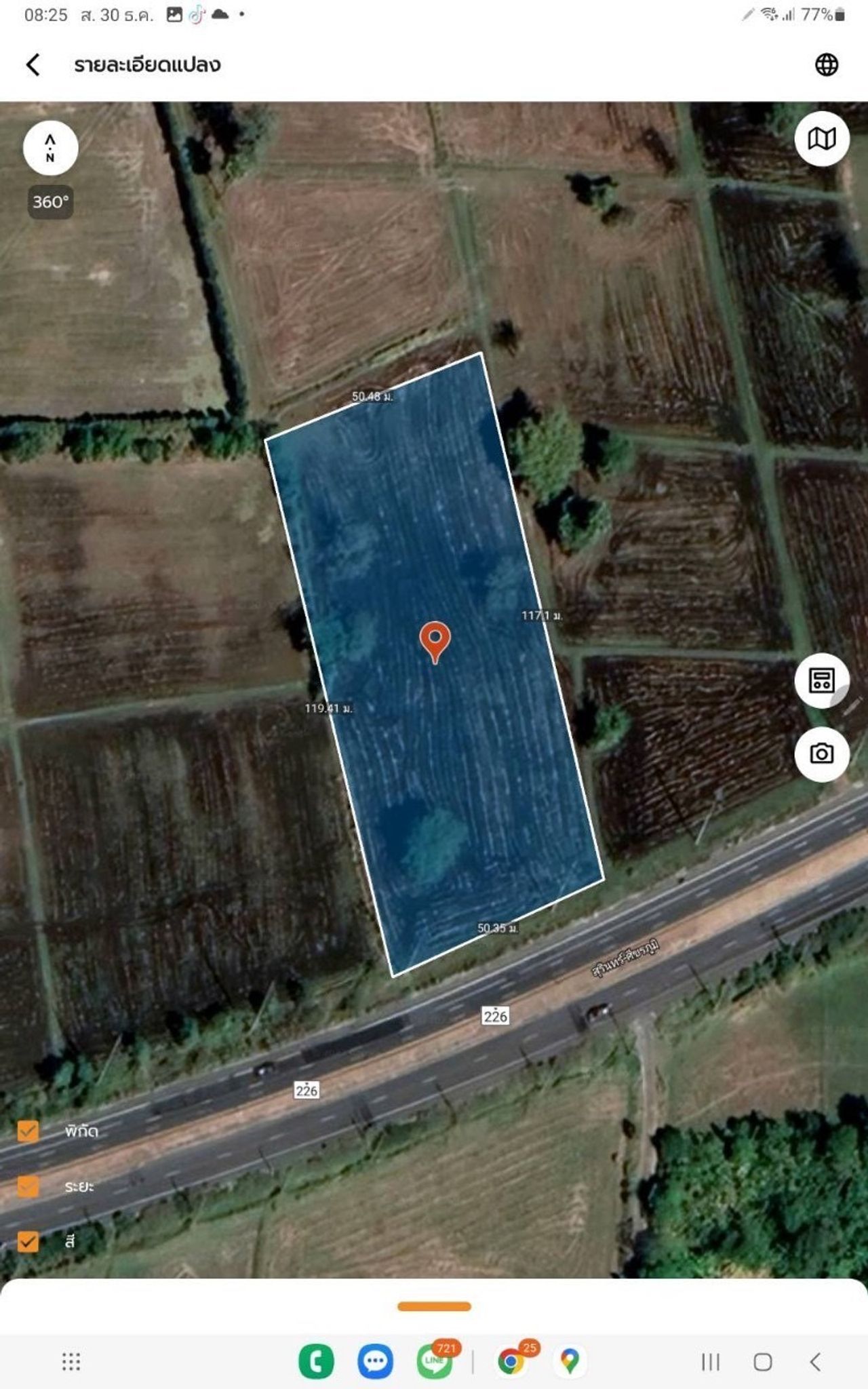Disable the สี color checkbox
The height and width of the screenshot is (1389, 868).
pos(28,1241)
